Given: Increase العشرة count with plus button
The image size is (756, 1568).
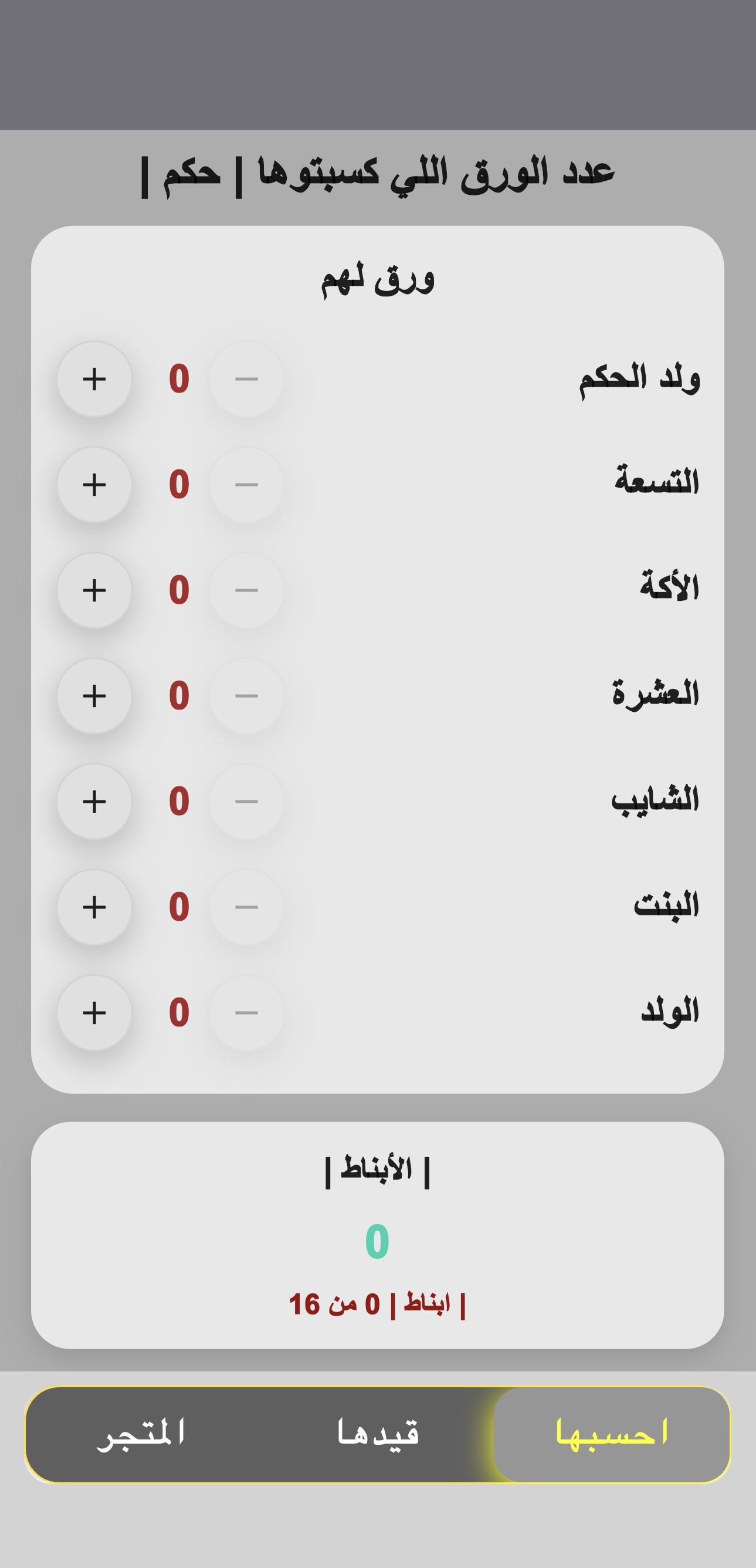Looking at the screenshot, I should coord(94,696).
